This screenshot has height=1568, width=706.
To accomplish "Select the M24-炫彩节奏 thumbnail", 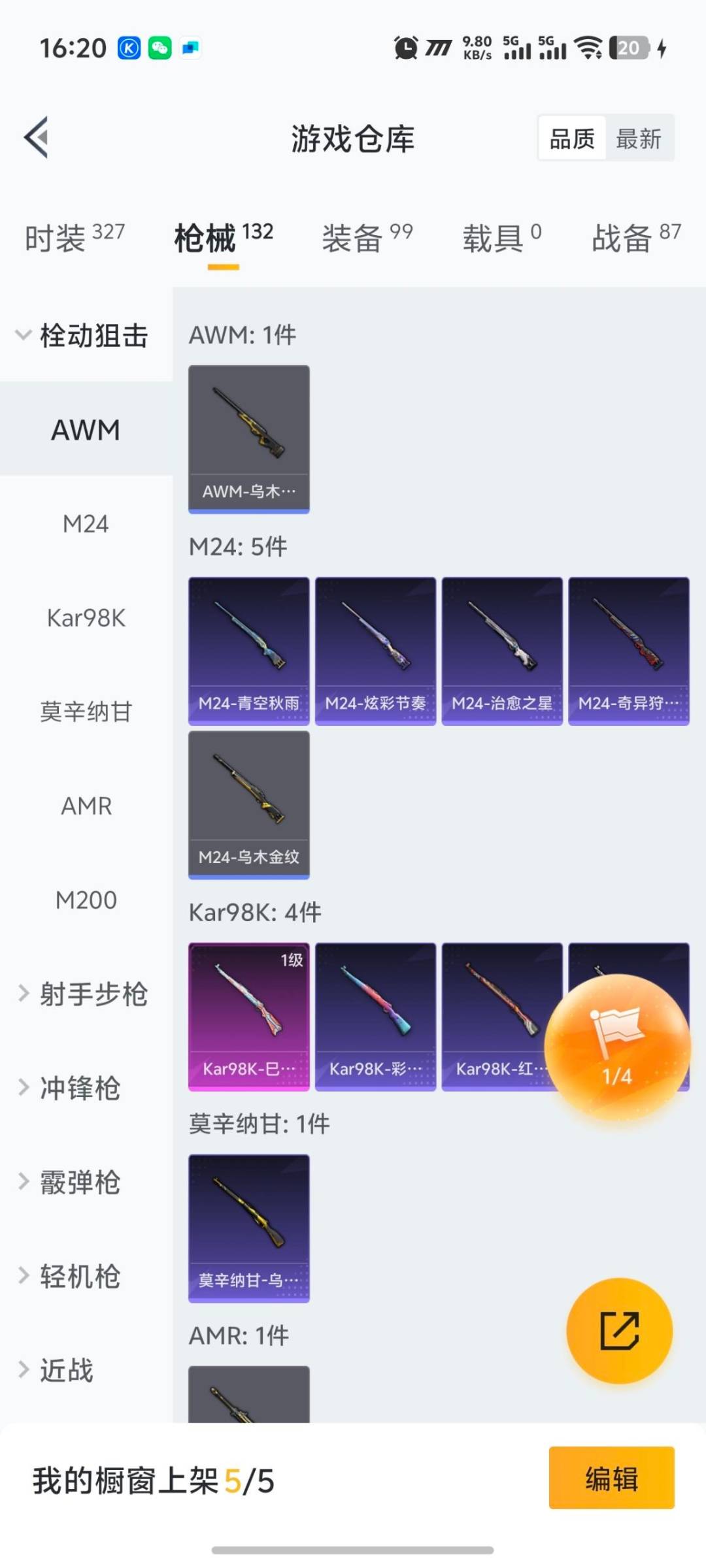I will [375, 650].
